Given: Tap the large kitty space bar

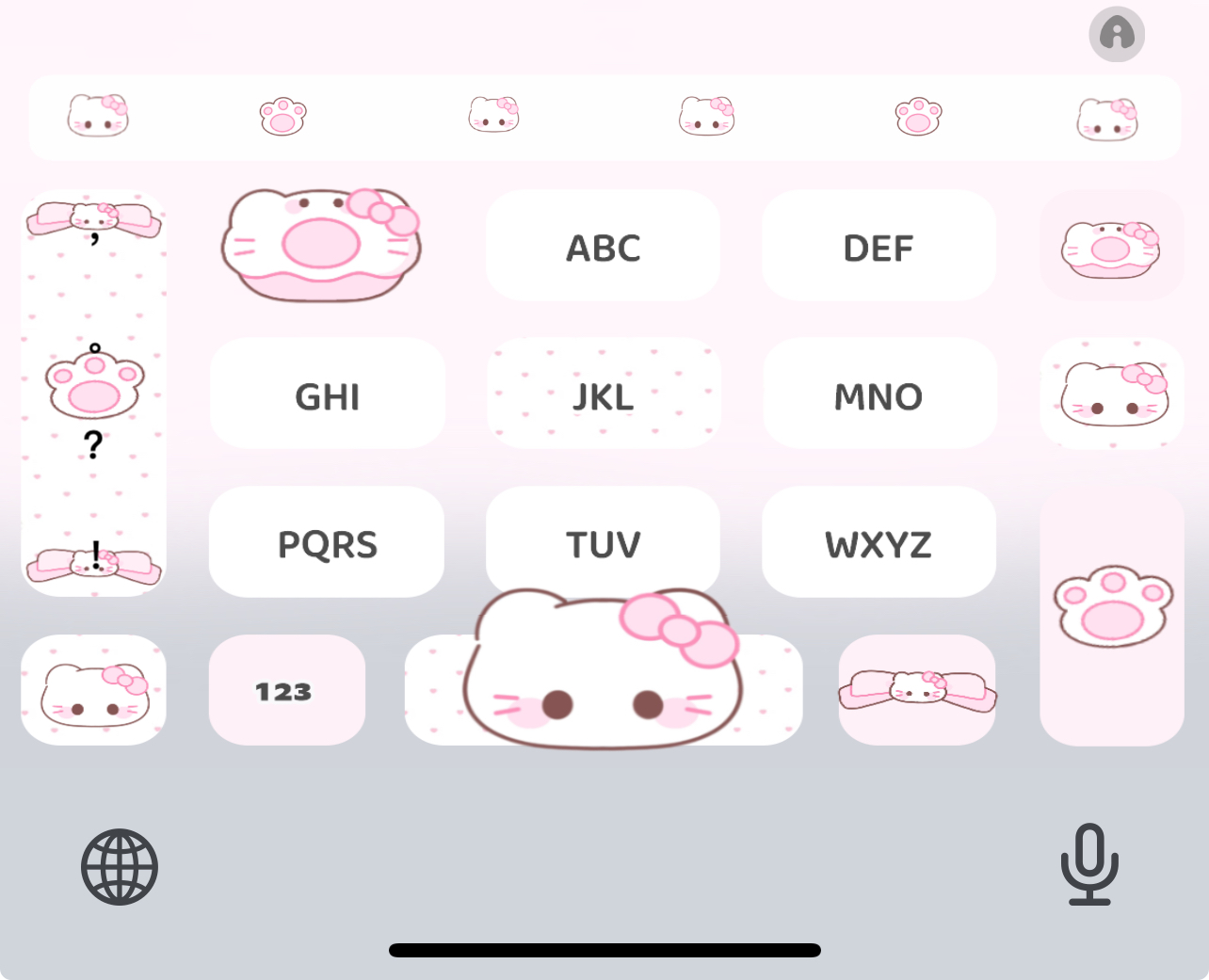Looking at the screenshot, I should coord(603,692).
